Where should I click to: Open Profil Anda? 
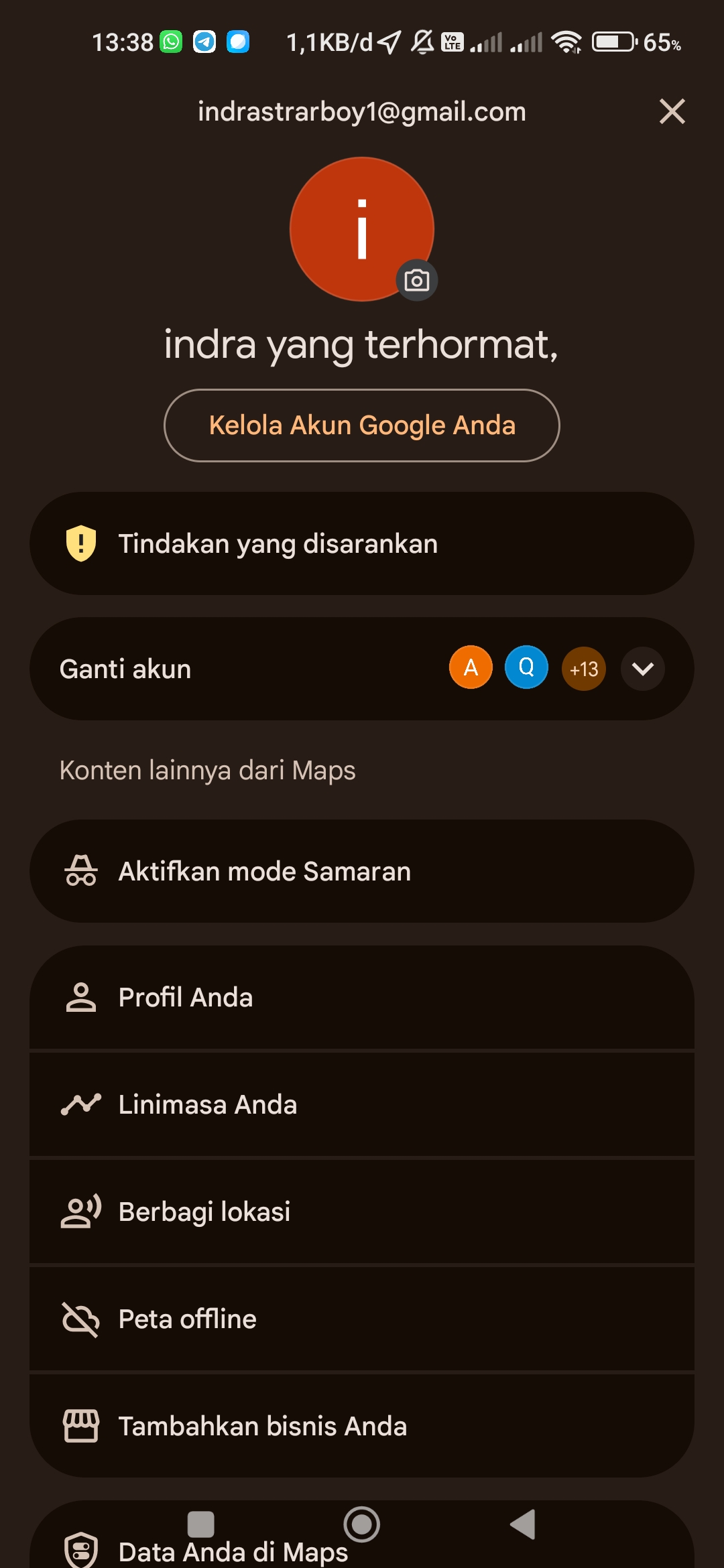(x=362, y=997)
